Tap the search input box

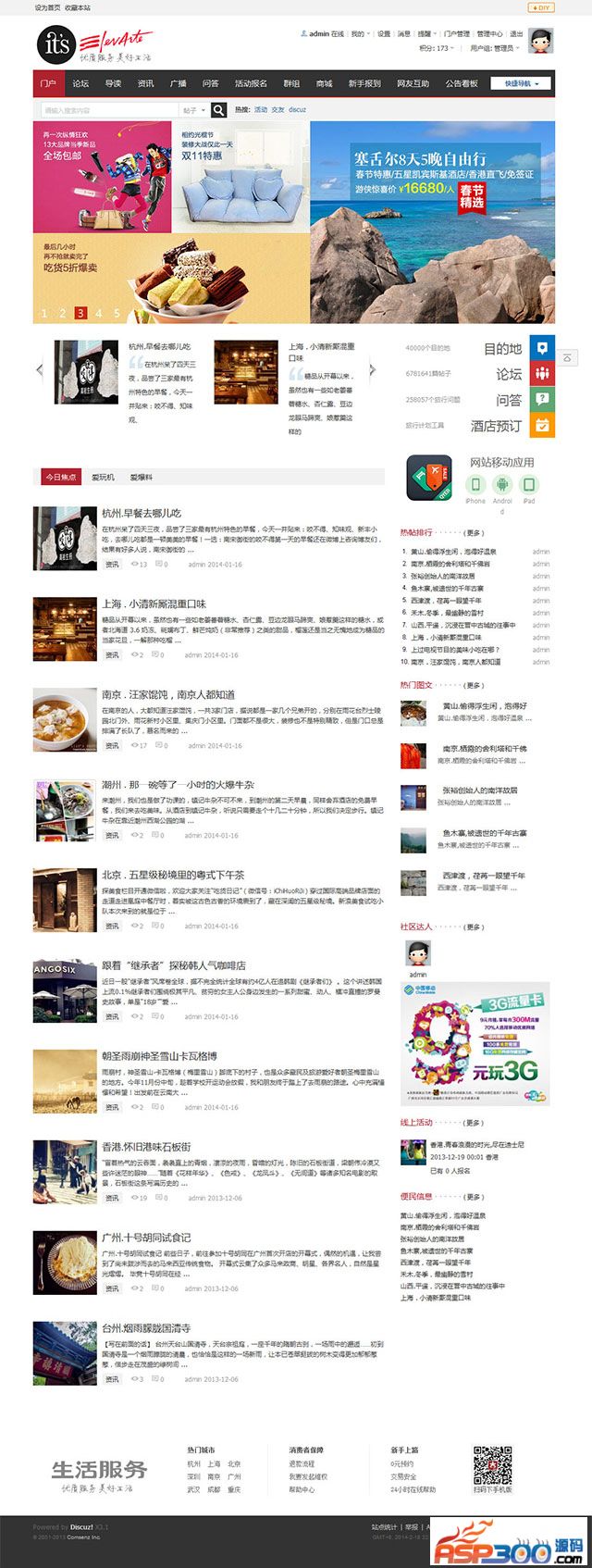tap(106, 110)
